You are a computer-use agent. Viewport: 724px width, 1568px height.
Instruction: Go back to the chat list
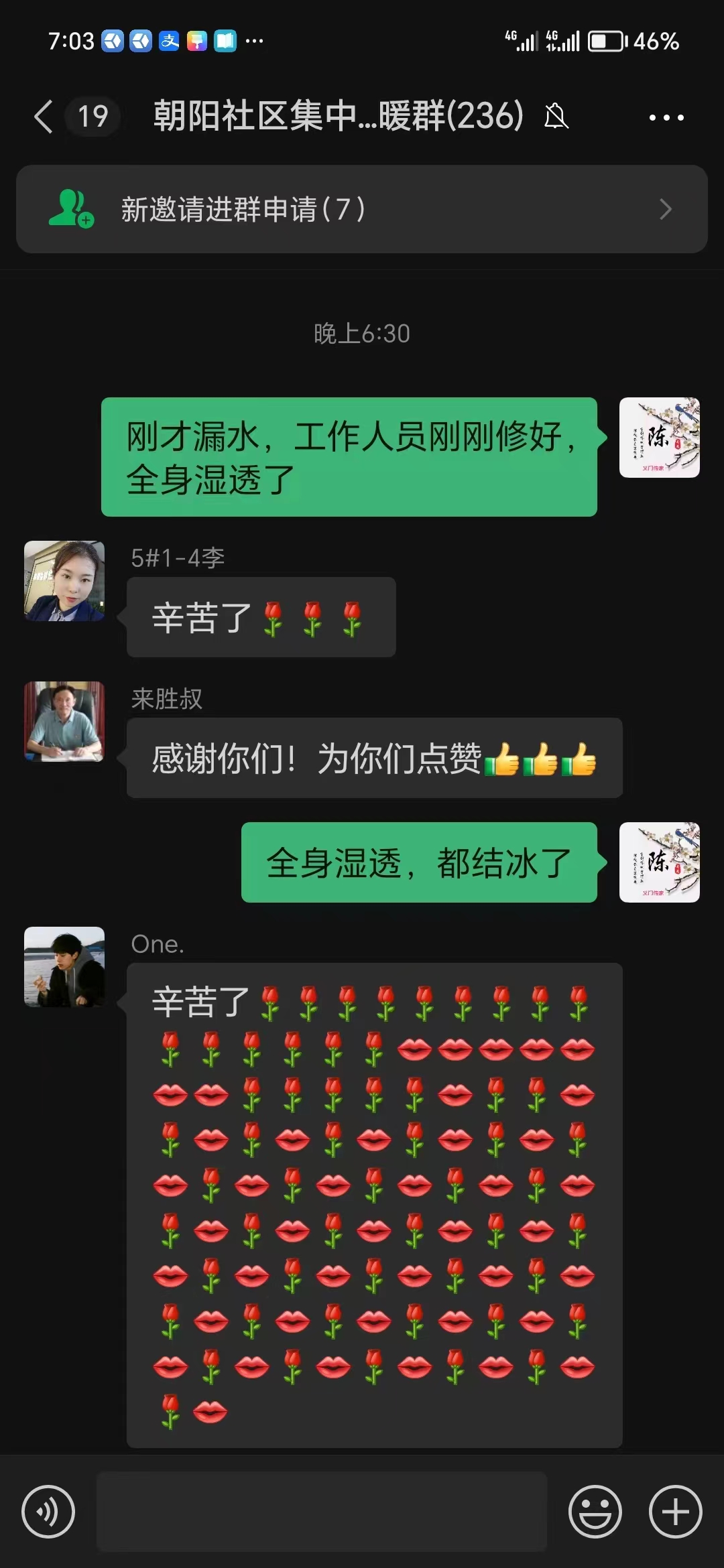click(x=44, y=117)
